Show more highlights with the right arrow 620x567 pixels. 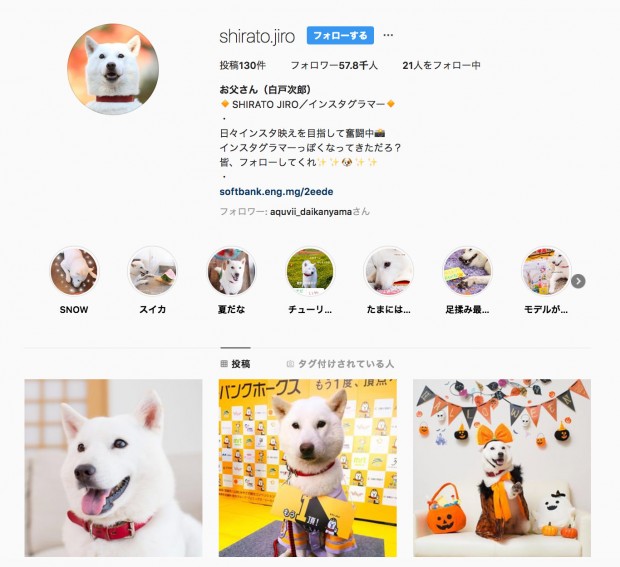(x=578, y=281)
